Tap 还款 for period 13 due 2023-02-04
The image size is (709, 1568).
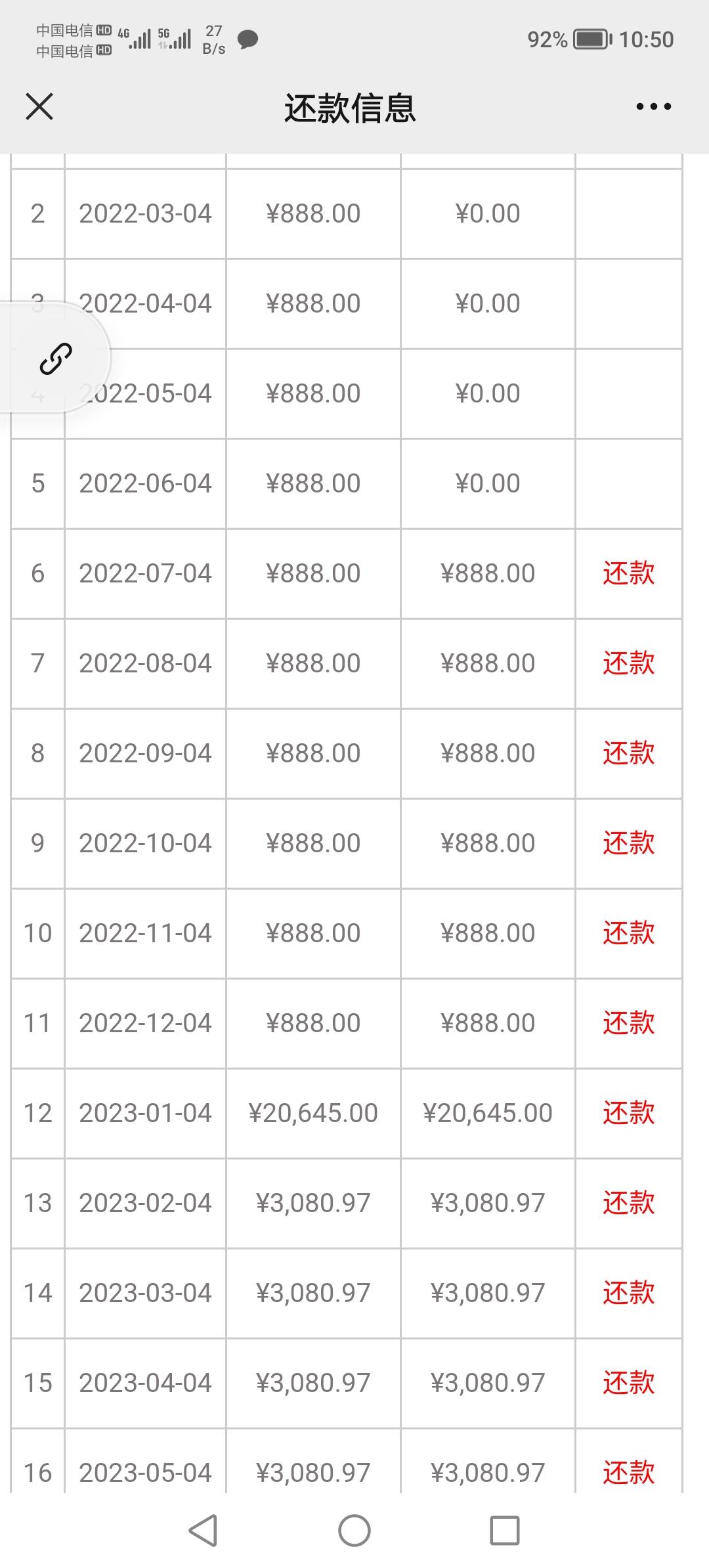[x=628, y=1203]
